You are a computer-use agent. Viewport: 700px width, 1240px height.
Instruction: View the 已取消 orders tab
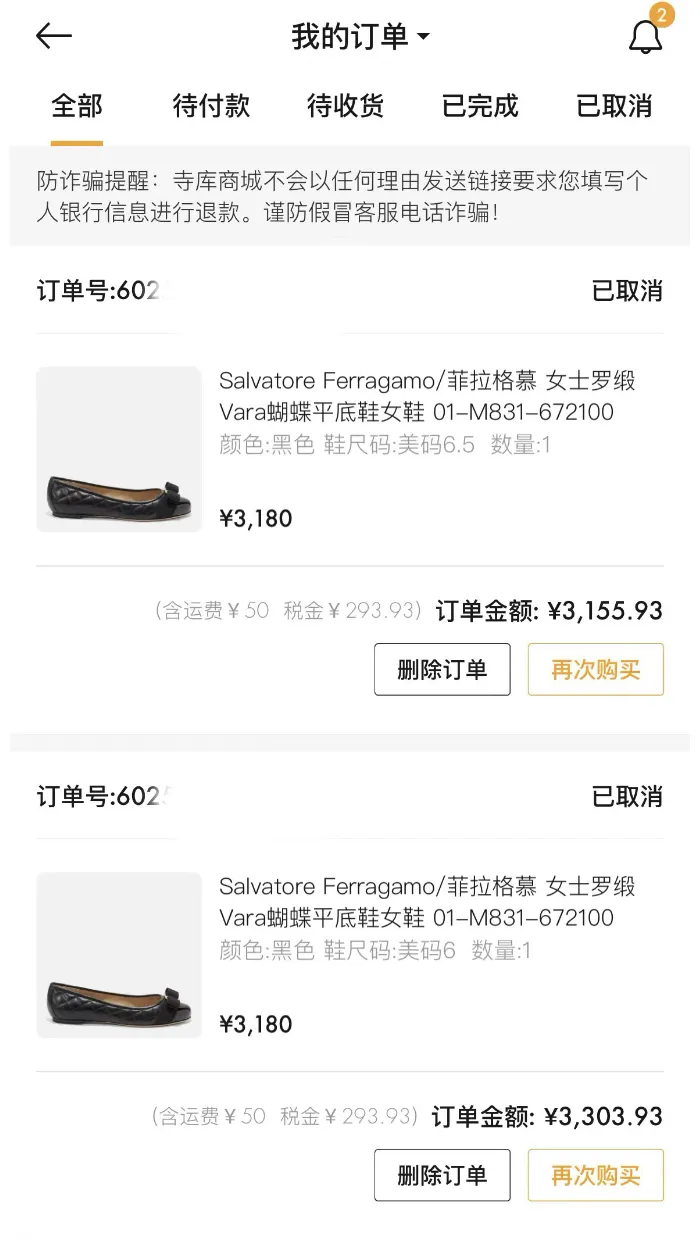point(614,106)
